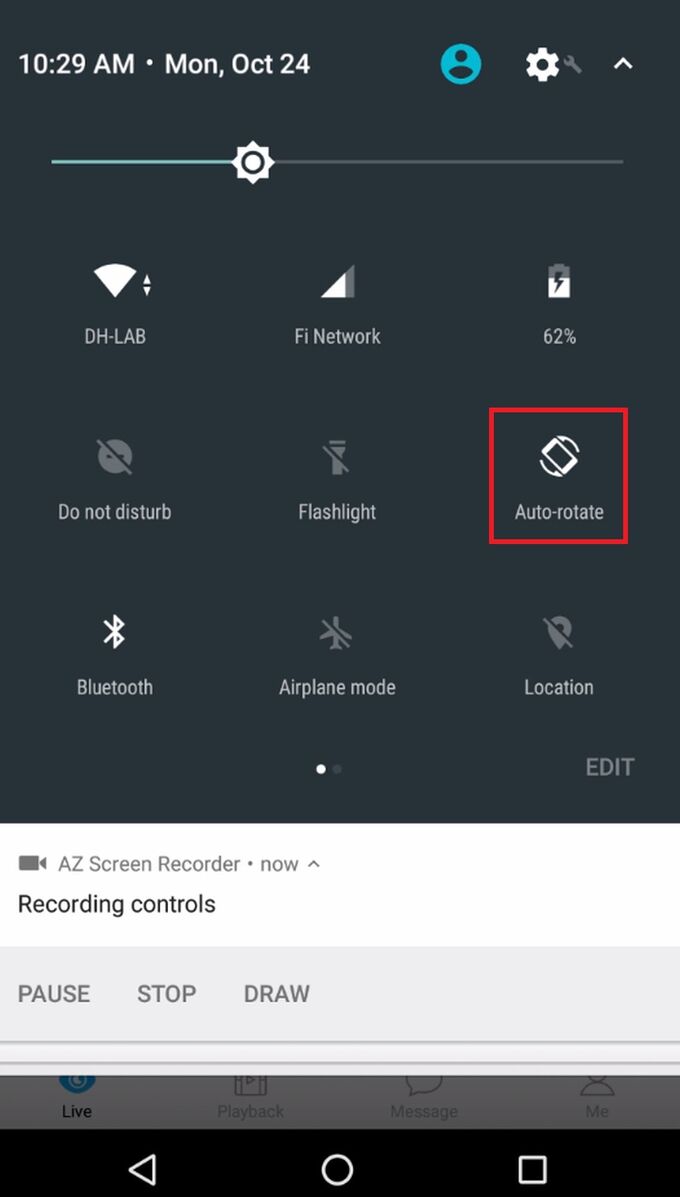Open the Fi Network tile

click(x=337, y=300)
